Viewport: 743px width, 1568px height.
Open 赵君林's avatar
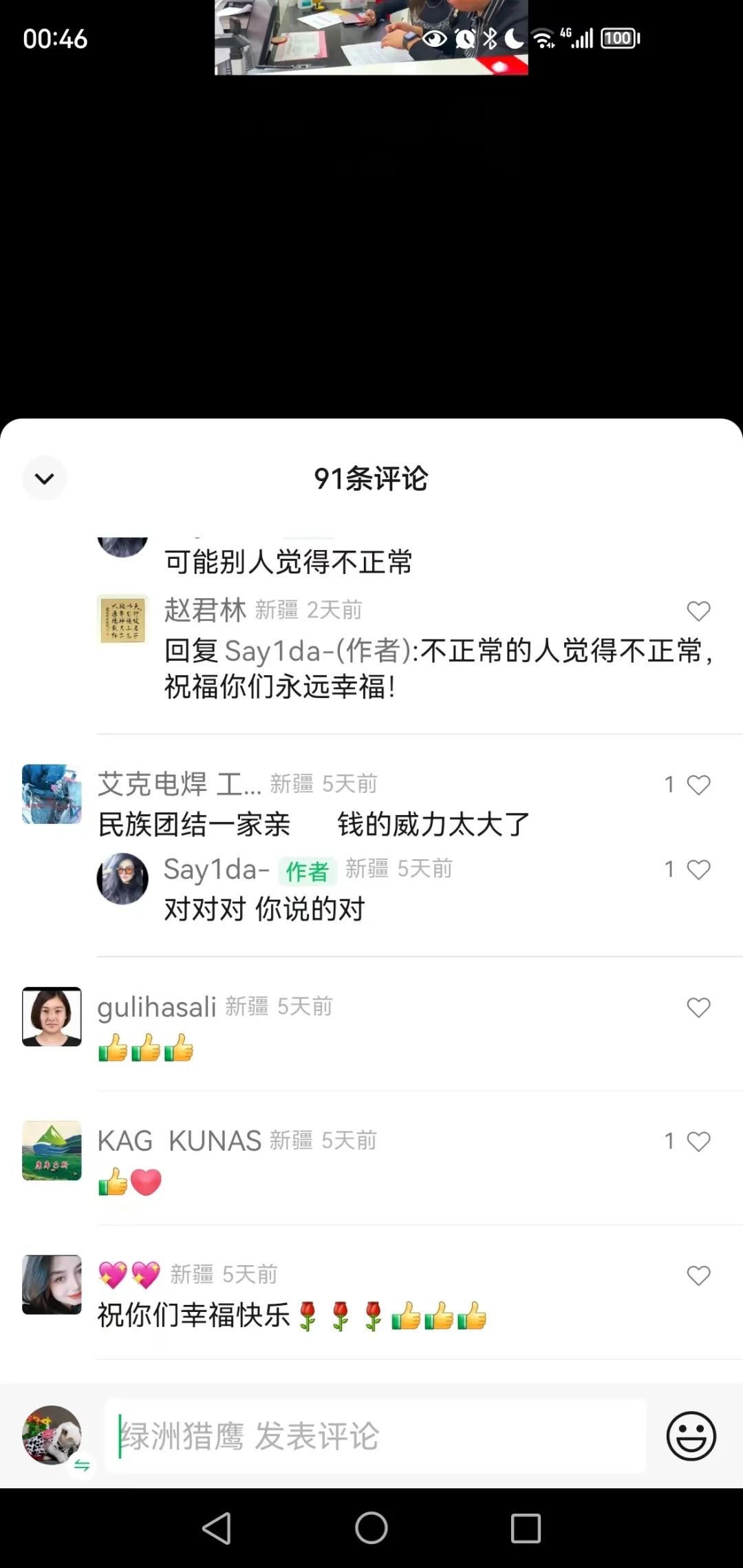[122, 619]
